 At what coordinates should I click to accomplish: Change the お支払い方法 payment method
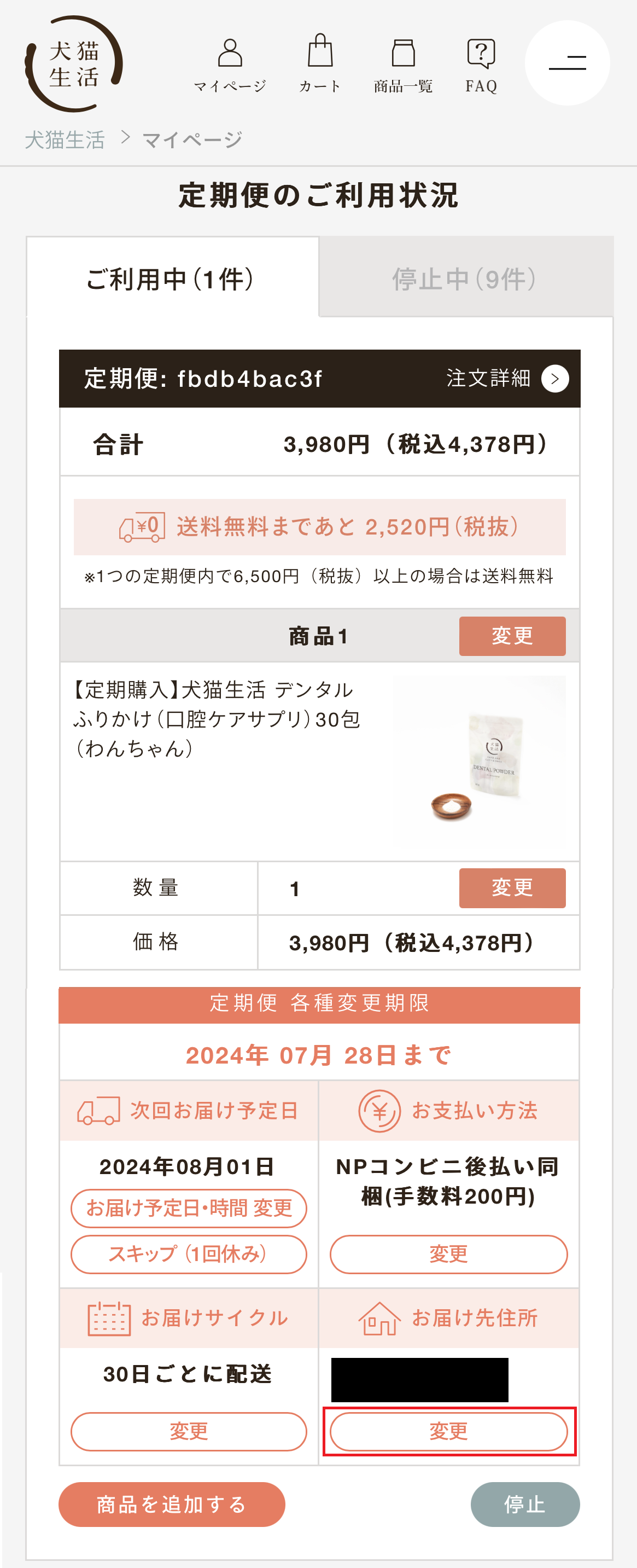coord(448,1254)
